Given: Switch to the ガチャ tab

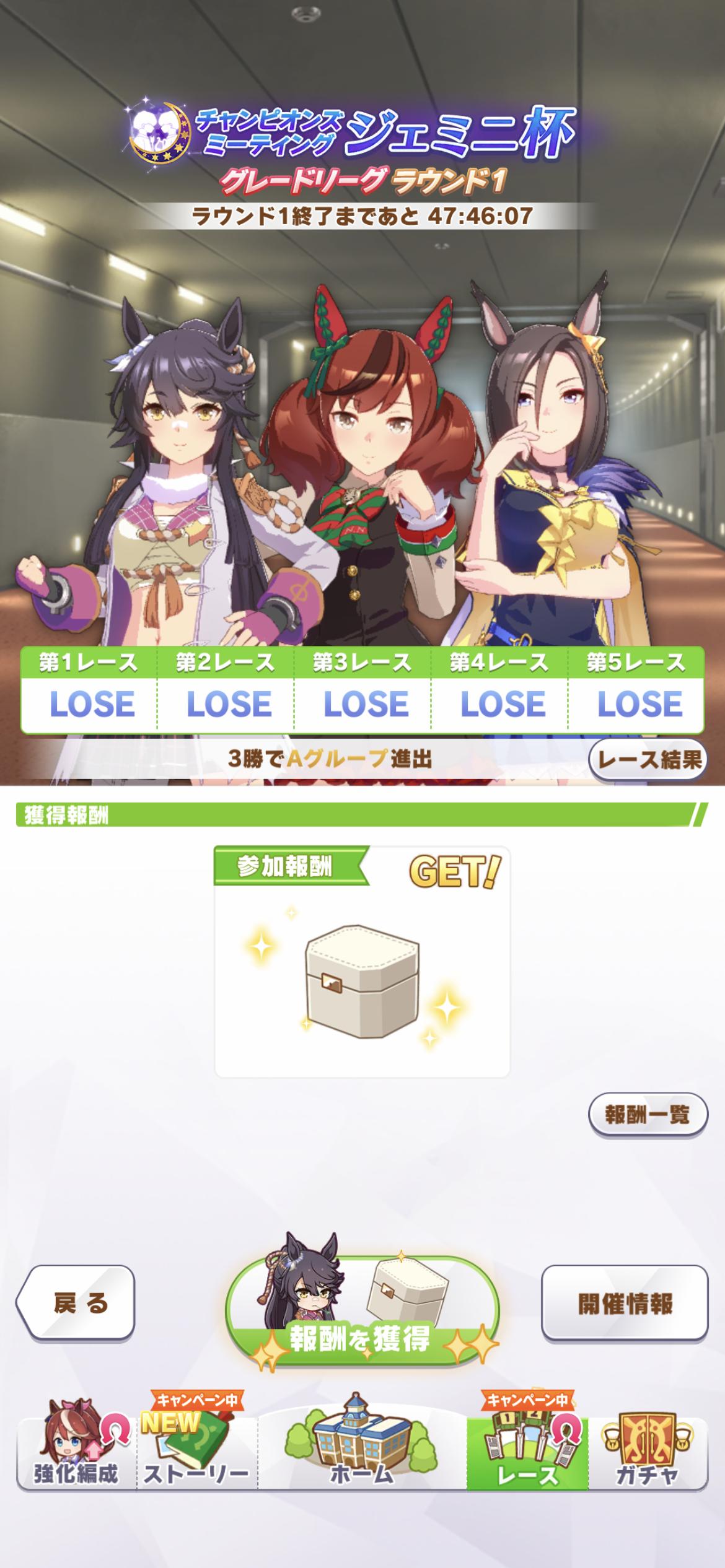Looking at the screenshot, I should (x=646, y=1454).
